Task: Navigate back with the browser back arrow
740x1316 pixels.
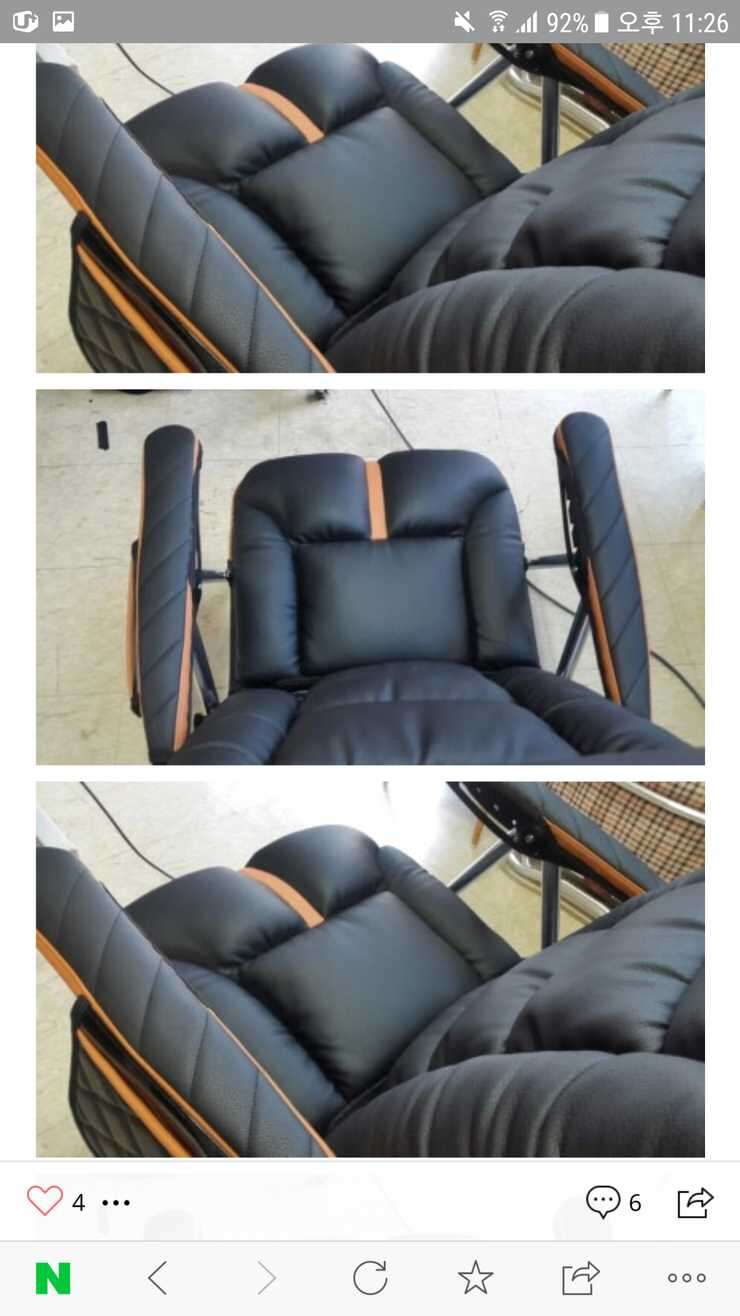Action: point(157,1278)
